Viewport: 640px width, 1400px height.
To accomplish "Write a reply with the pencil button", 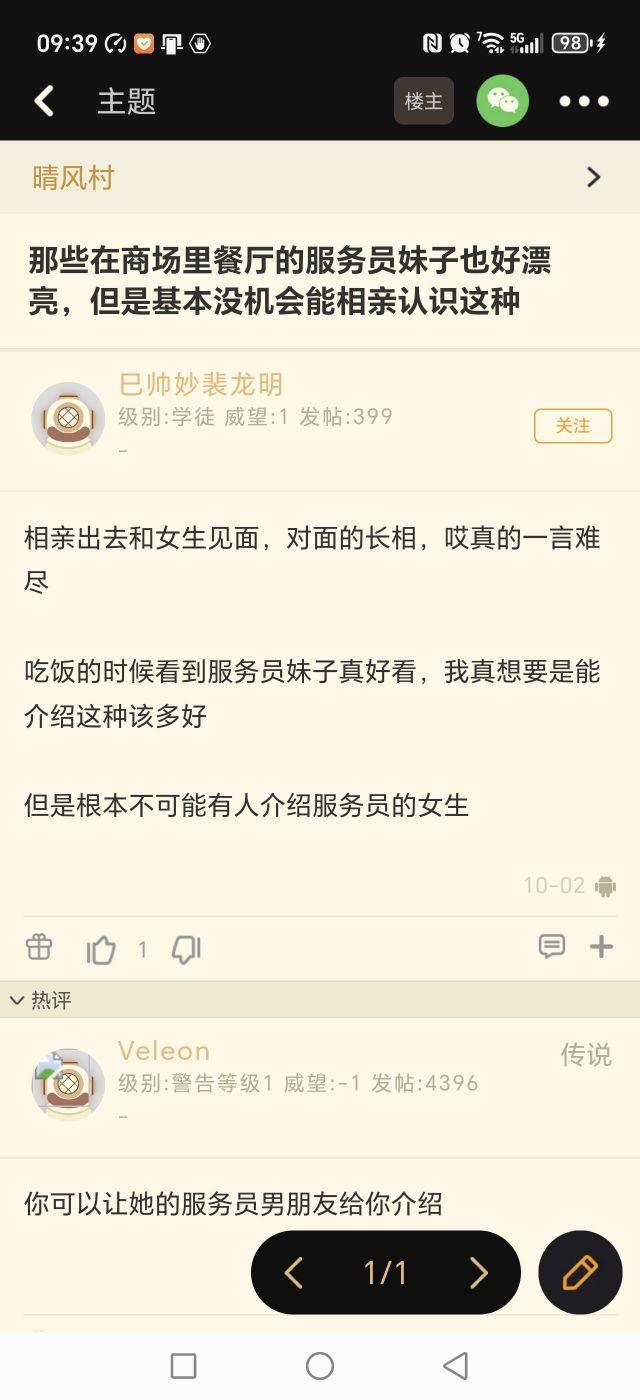I will (580, 1272).
